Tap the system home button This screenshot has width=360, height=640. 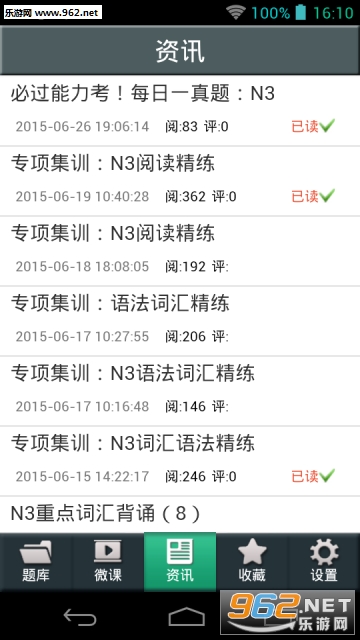pyautogui.click(x=187, y=616)
